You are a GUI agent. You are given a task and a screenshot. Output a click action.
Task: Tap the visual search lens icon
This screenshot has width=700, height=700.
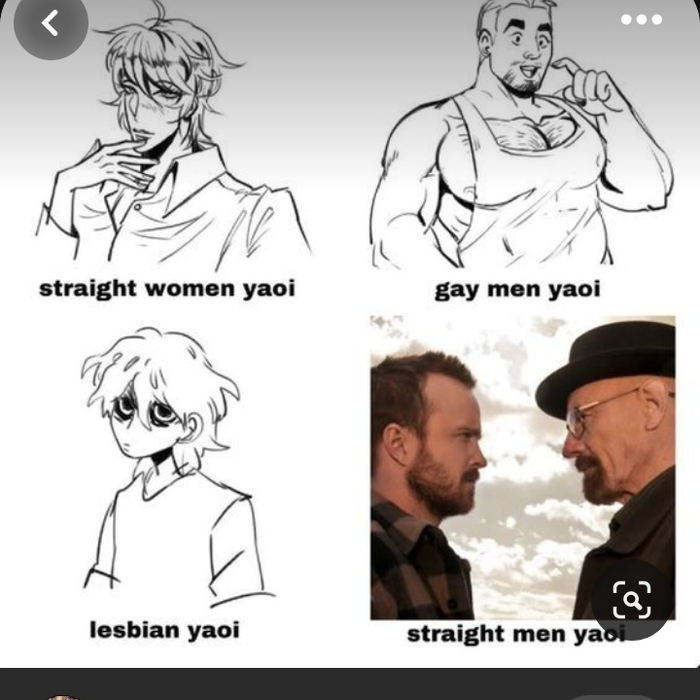[x=632, y=599]
